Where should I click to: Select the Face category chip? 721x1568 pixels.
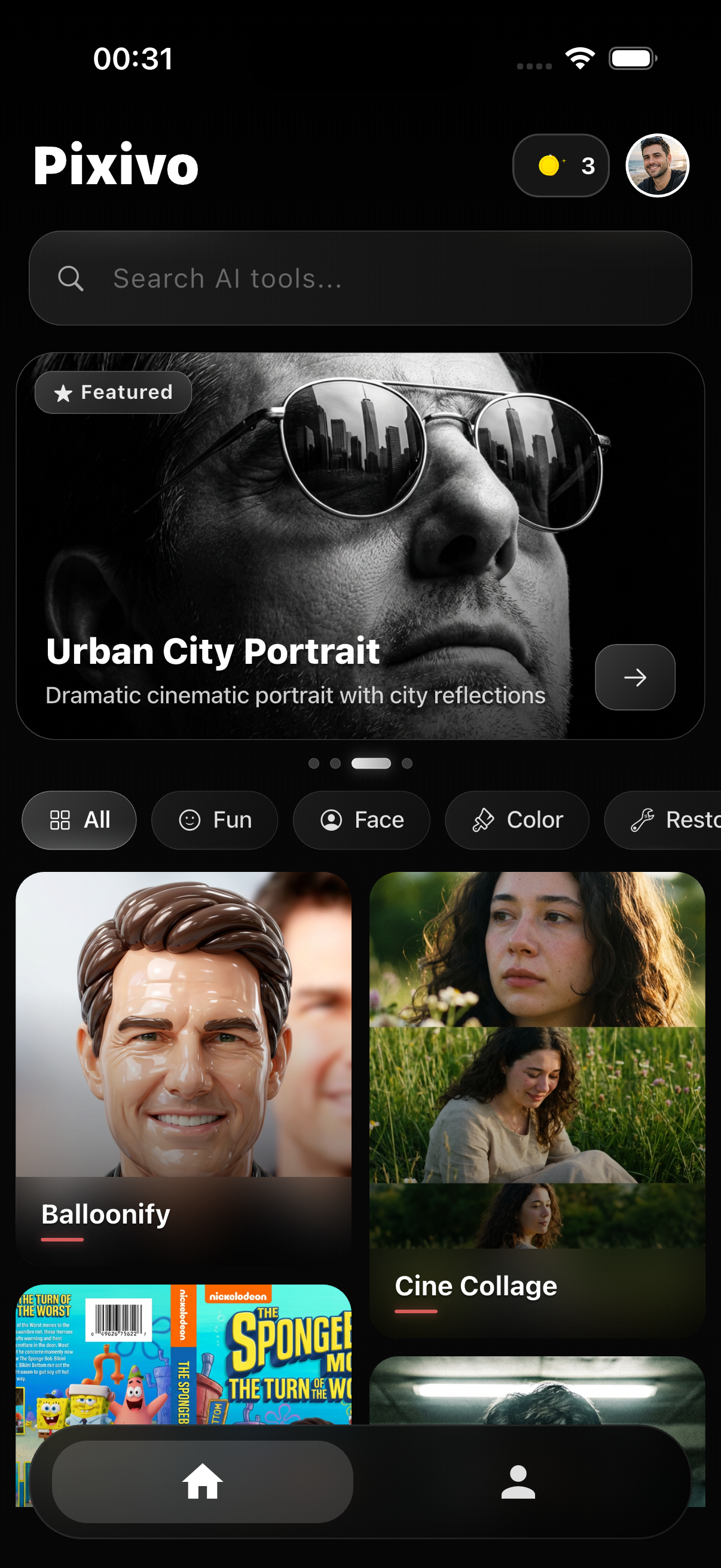point(362,820)
